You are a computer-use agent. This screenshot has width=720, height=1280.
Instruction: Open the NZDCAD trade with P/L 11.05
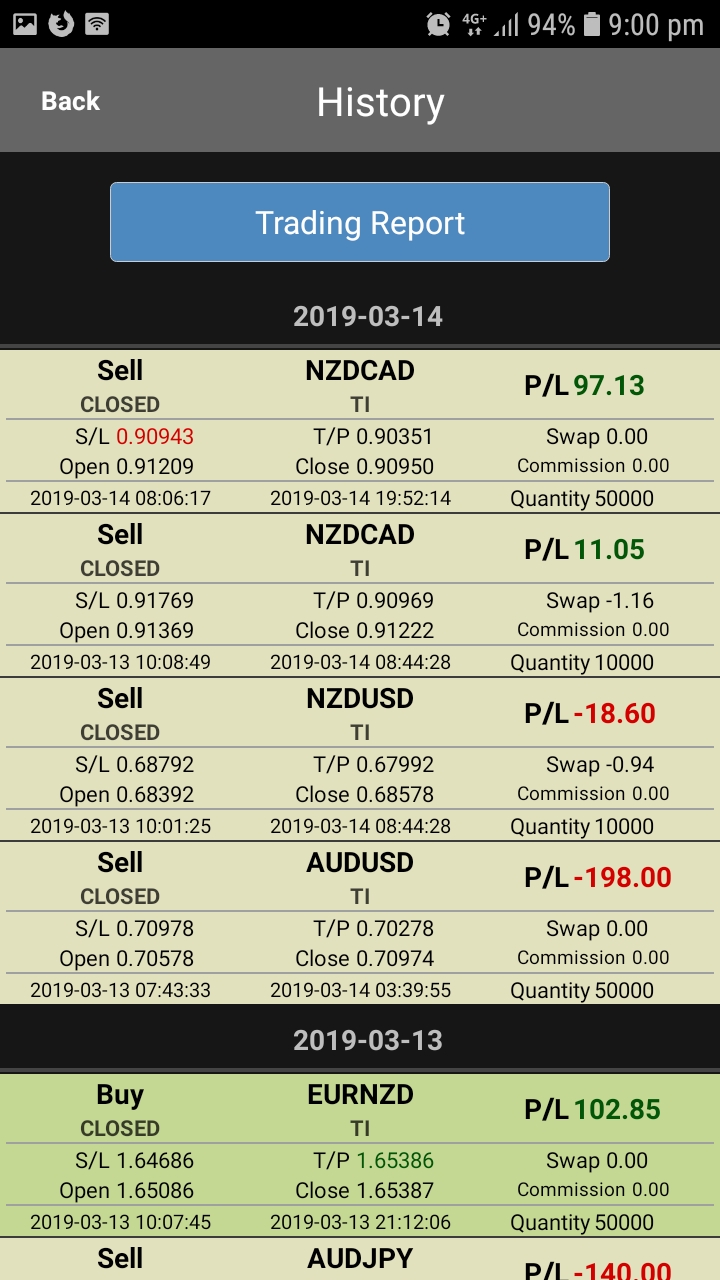point(360,595)
